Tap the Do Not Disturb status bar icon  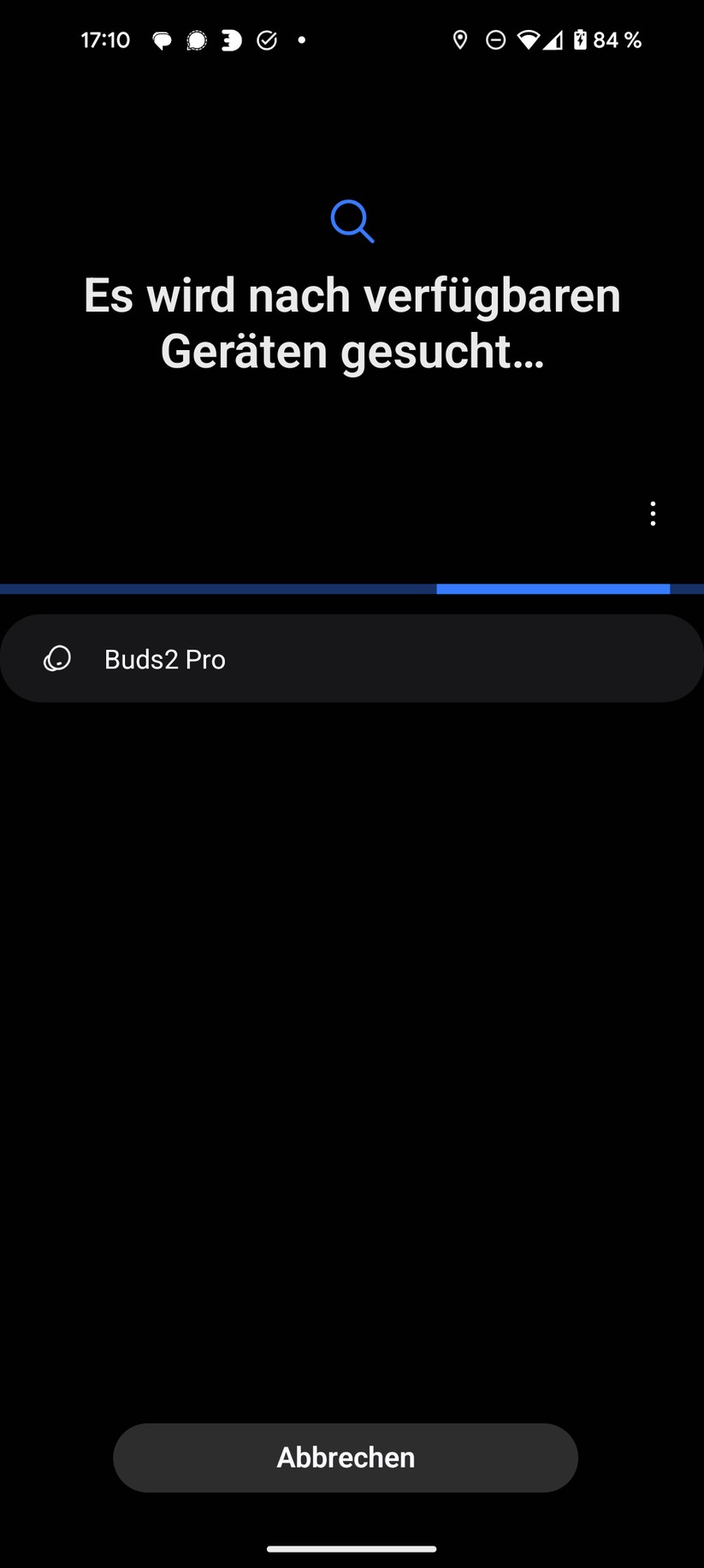coord(496,39)
